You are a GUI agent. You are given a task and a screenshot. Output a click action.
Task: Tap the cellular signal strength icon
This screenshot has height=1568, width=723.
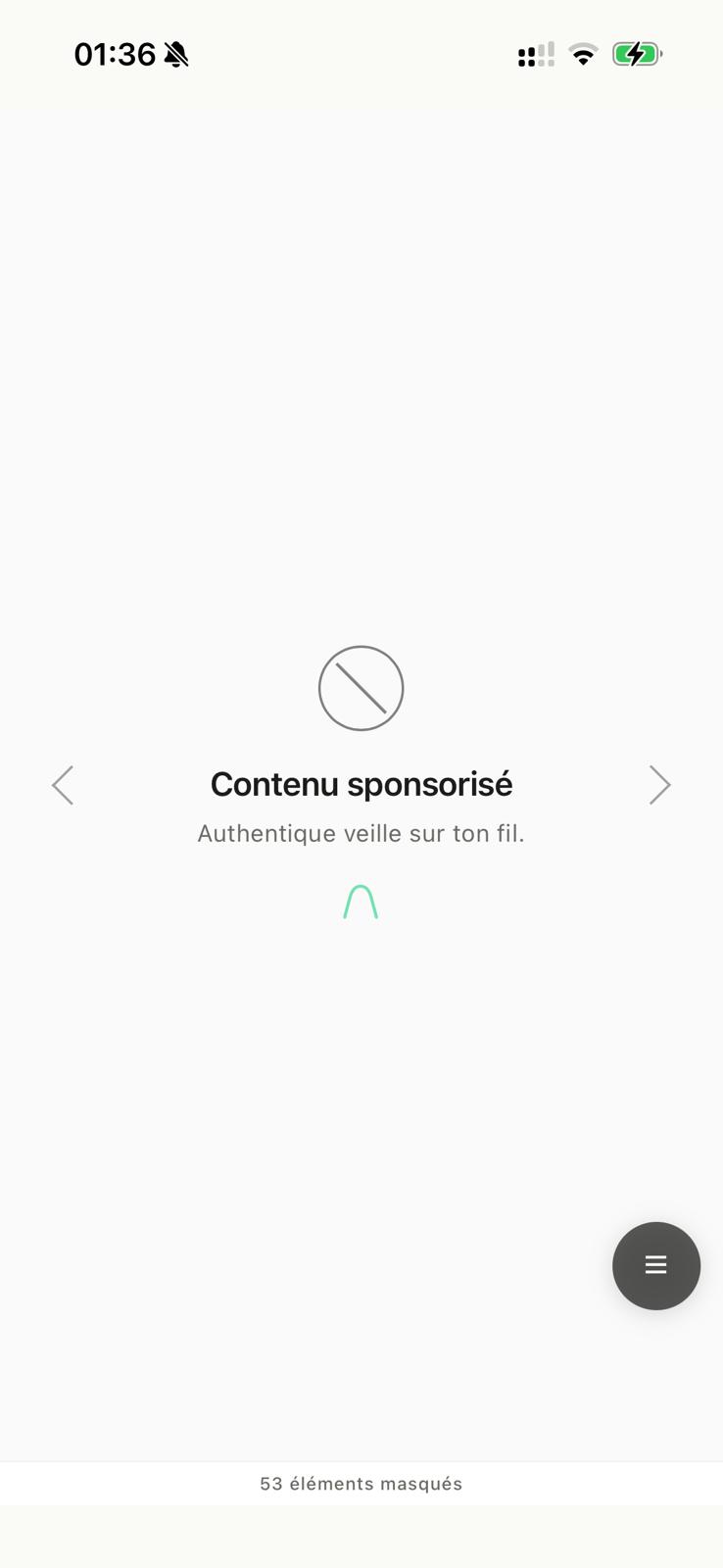tap(534, 55)
